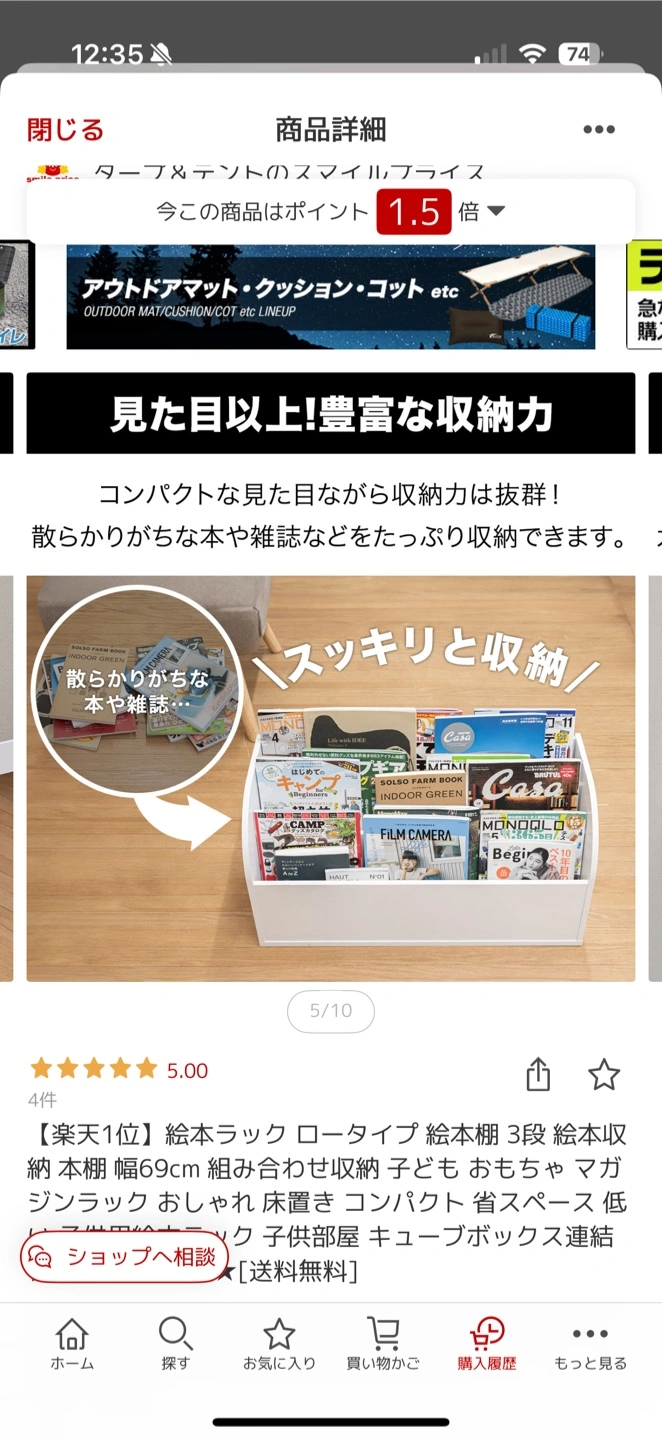662x1440 pixels.
Task: Tap 閉じる to close product details
Action: tap(65, 130)
